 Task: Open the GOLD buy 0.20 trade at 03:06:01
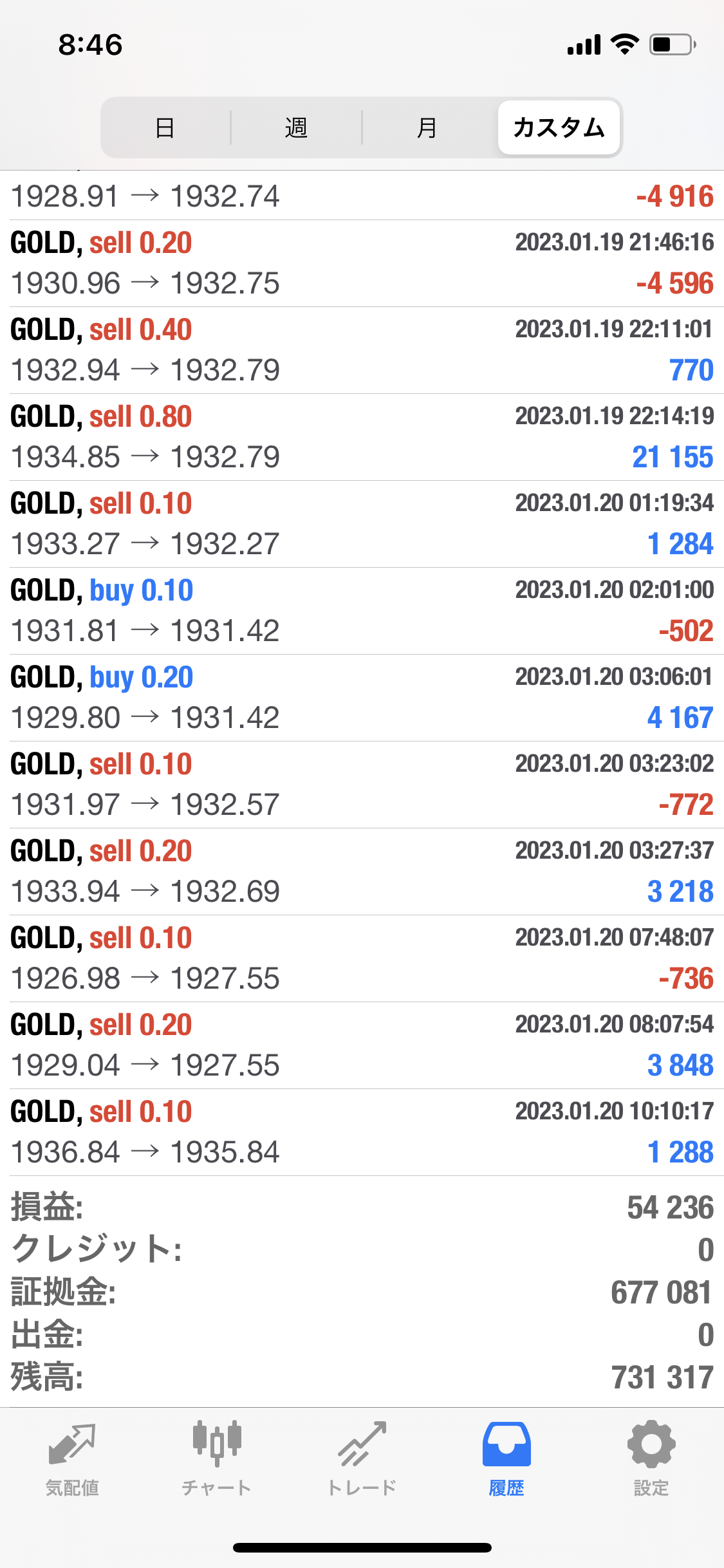[x=362, y=698]
